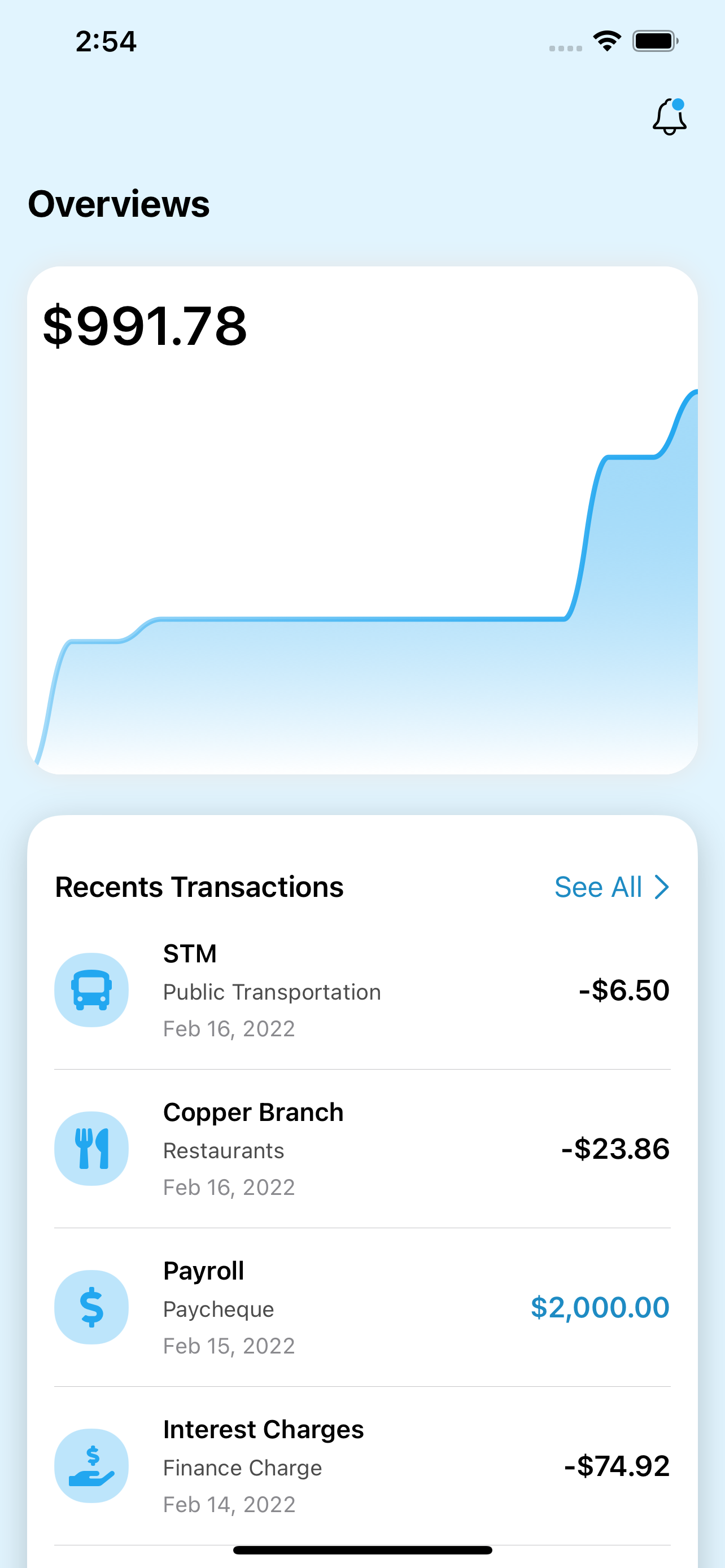The width and height of the screenshot is (725, 1568).
Task: Tap the balance trend graph
Action: click(362, 608)
